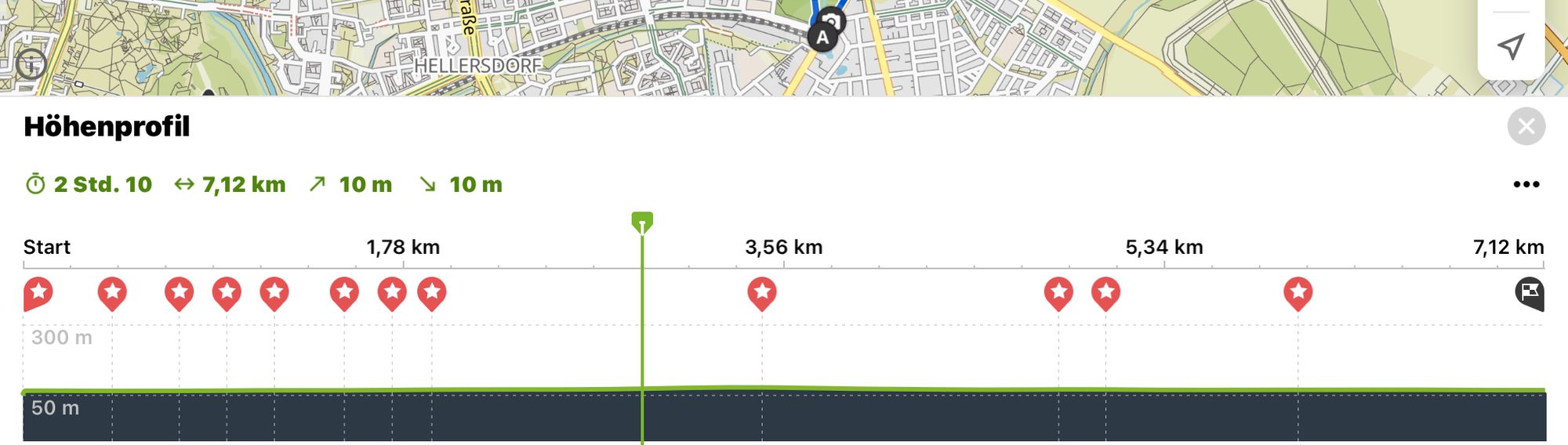The height and width of the screenshot is (445, 1568).
Task: Select waypoint A on the map
Action: coord(822,37)
